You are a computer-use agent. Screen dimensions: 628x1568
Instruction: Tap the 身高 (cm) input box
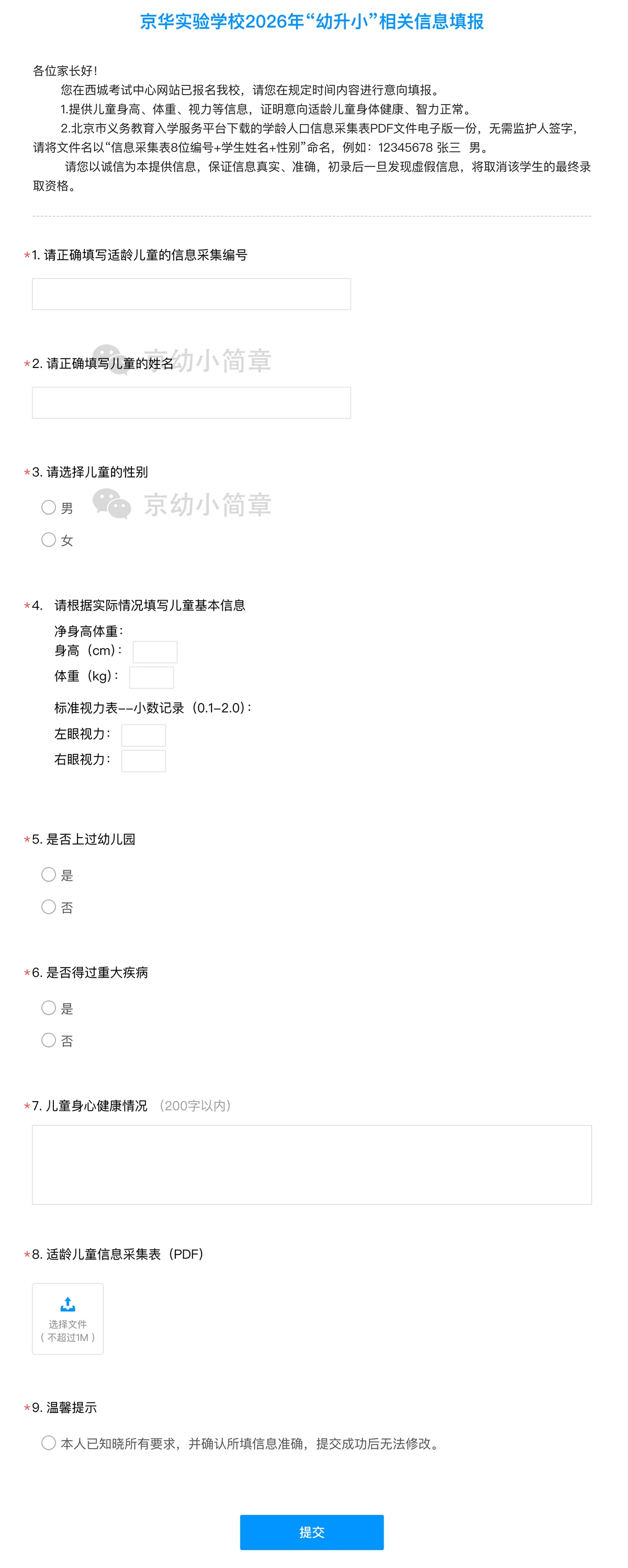155,651
